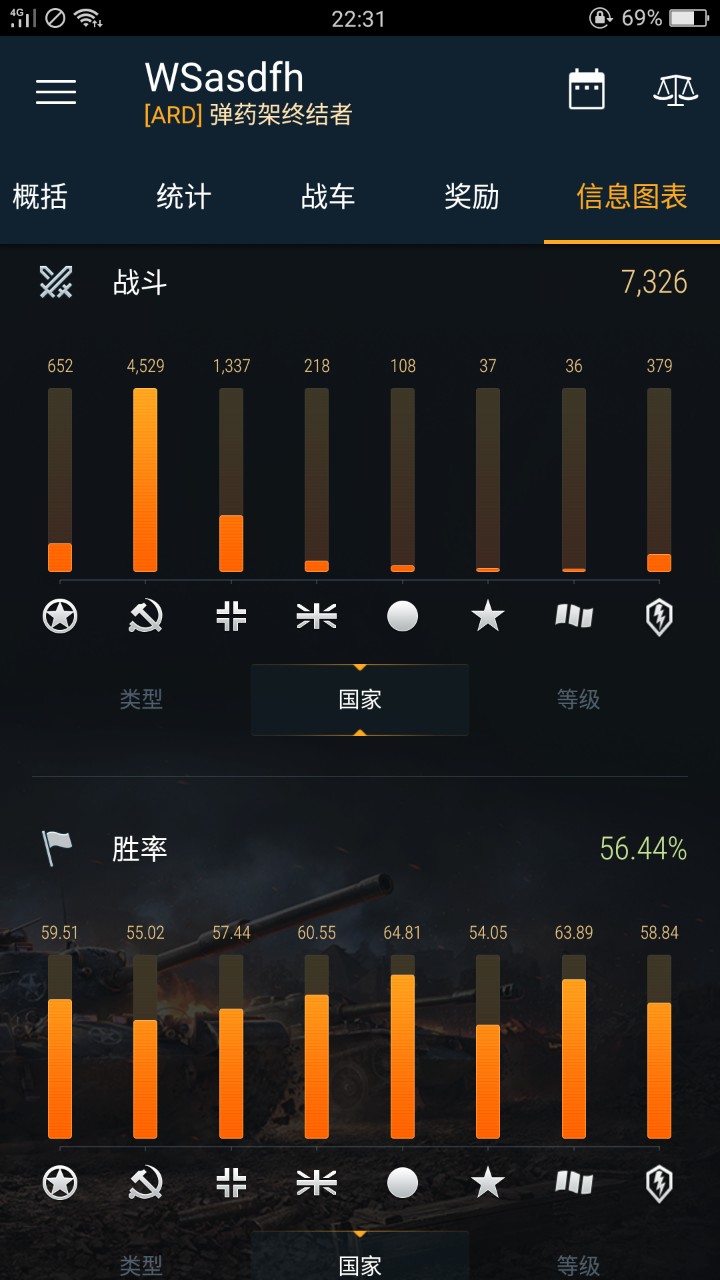Select 等级 grouping under 战斗 chart
The image size is (720, 1280).
click(x=578, y=699)
